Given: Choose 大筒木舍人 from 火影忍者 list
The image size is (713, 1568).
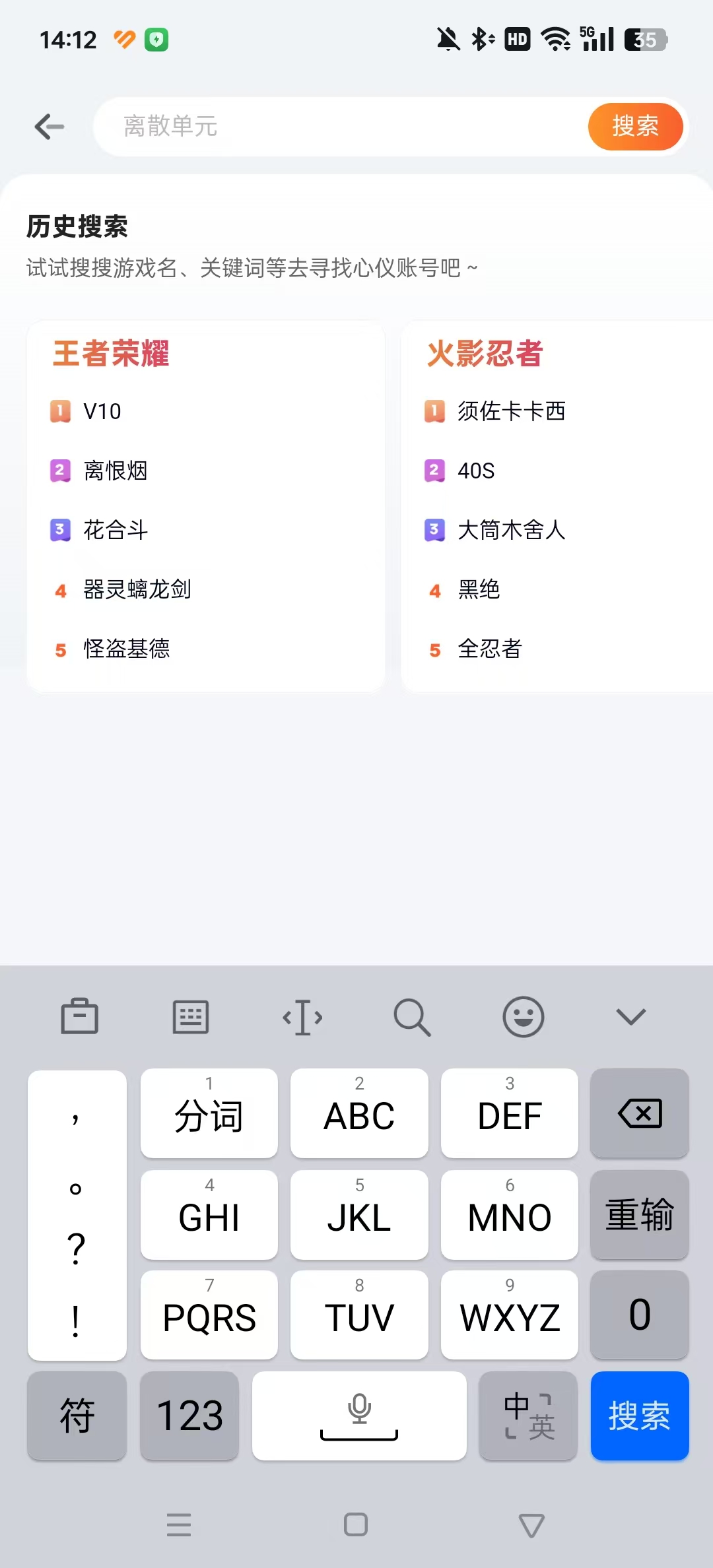Looking at the screenshot, I should pyautogui.click(x=512, y=530).
